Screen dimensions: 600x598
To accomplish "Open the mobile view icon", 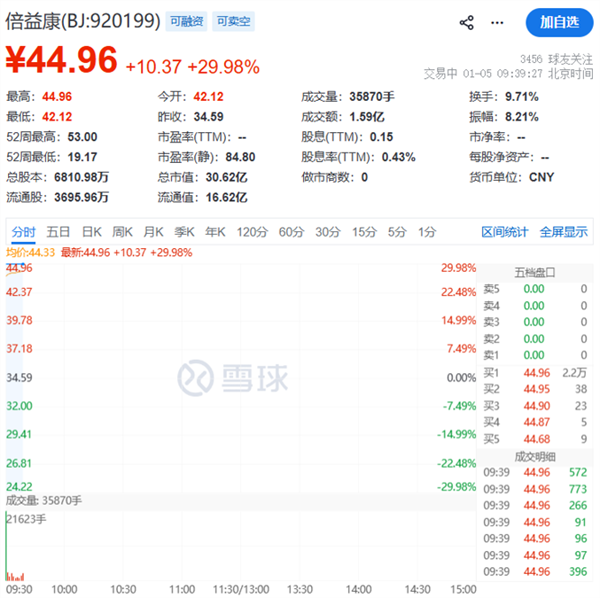I will (502, 22).
